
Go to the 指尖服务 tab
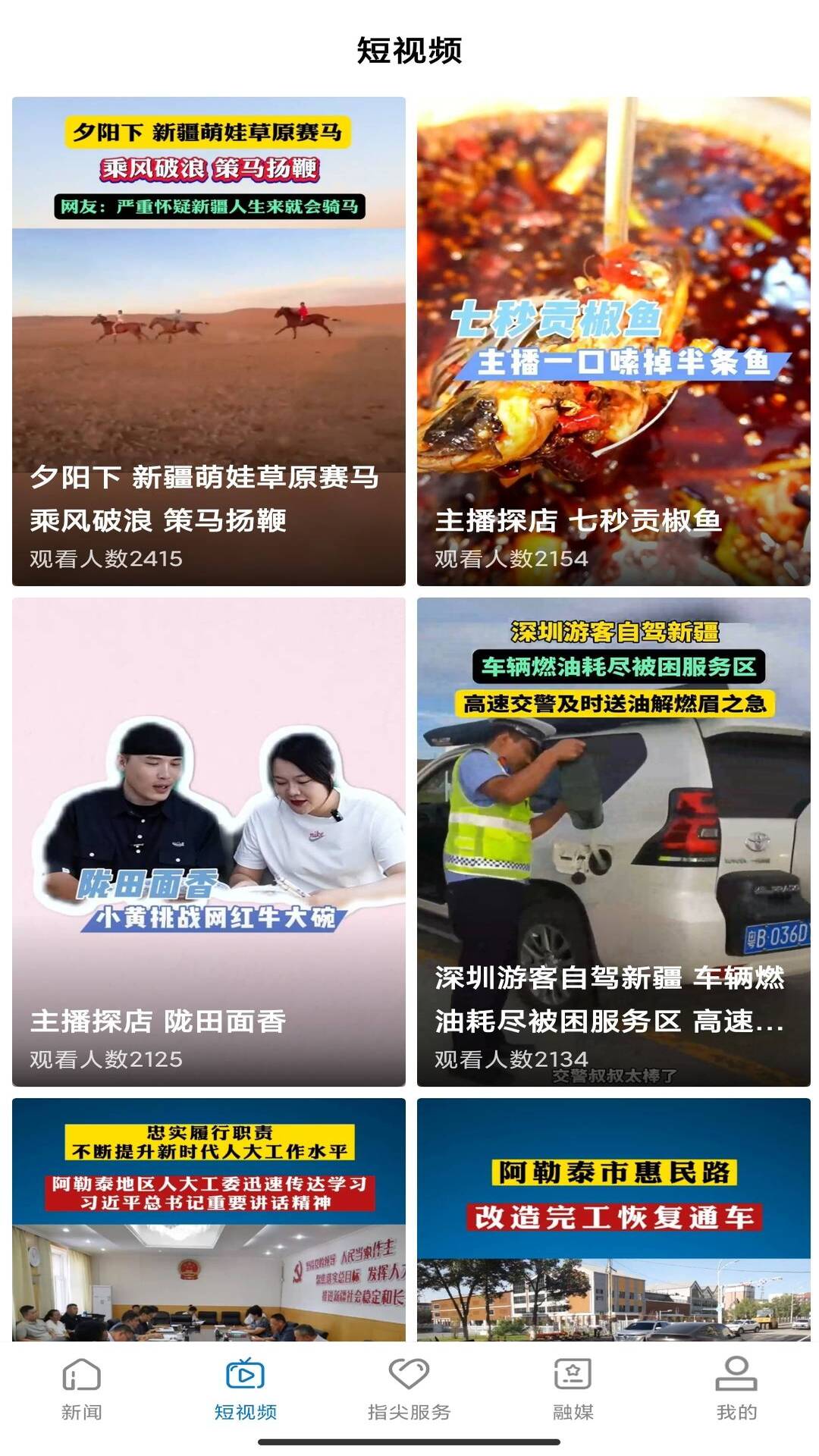coord(409,1389)
